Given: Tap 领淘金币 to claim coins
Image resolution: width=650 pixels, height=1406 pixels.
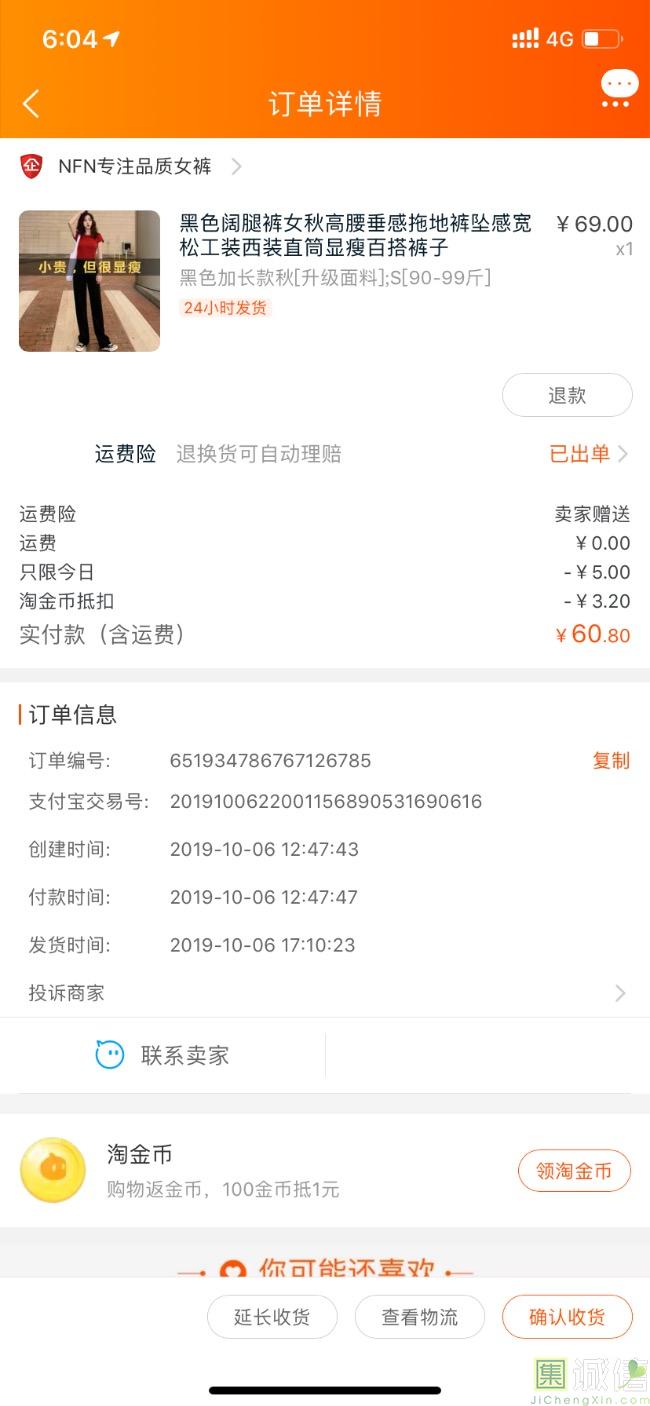Looking at the screenshot, I should (574, 1171).
